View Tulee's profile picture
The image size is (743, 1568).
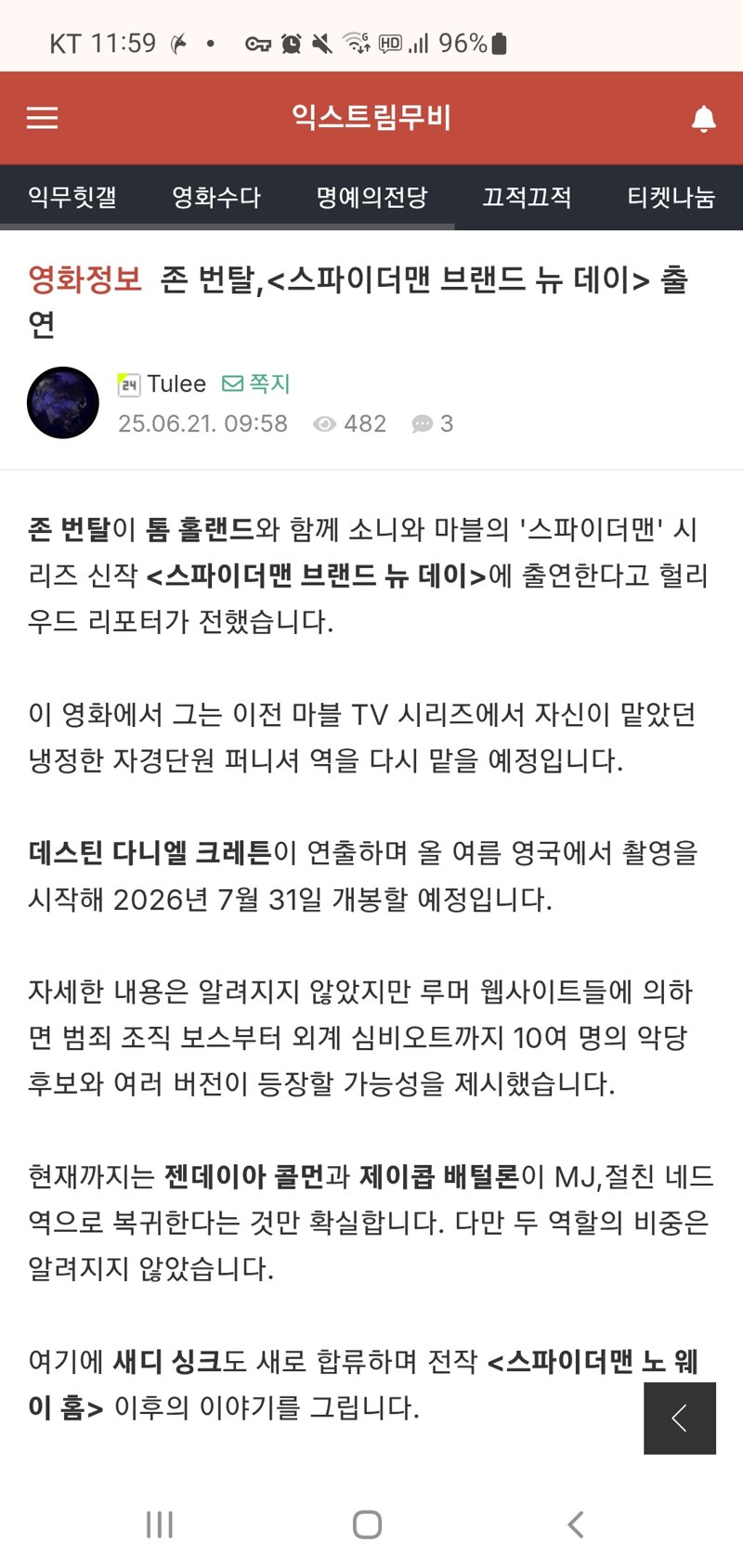pyautogui.click(x=63, y=403)
